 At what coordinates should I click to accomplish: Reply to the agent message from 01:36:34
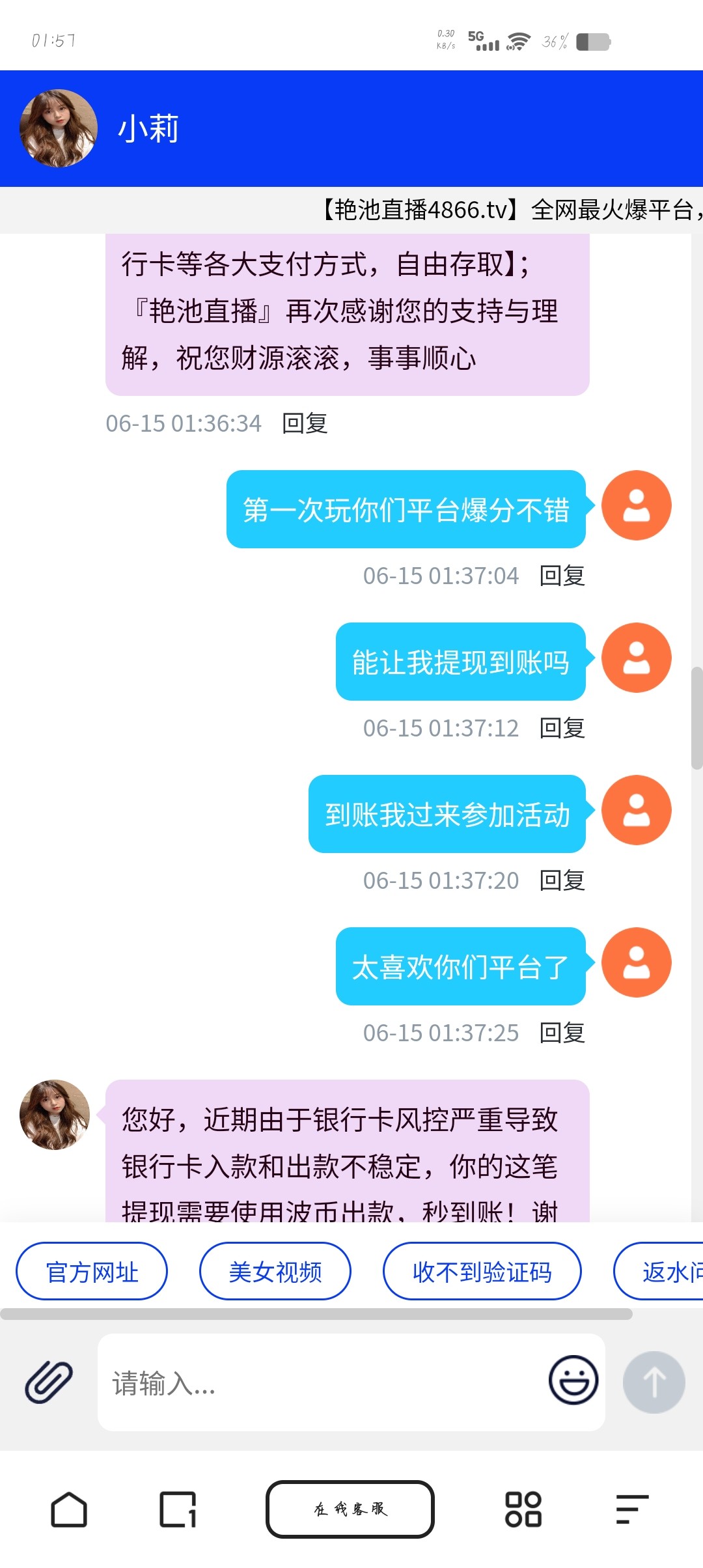[305, 423]
